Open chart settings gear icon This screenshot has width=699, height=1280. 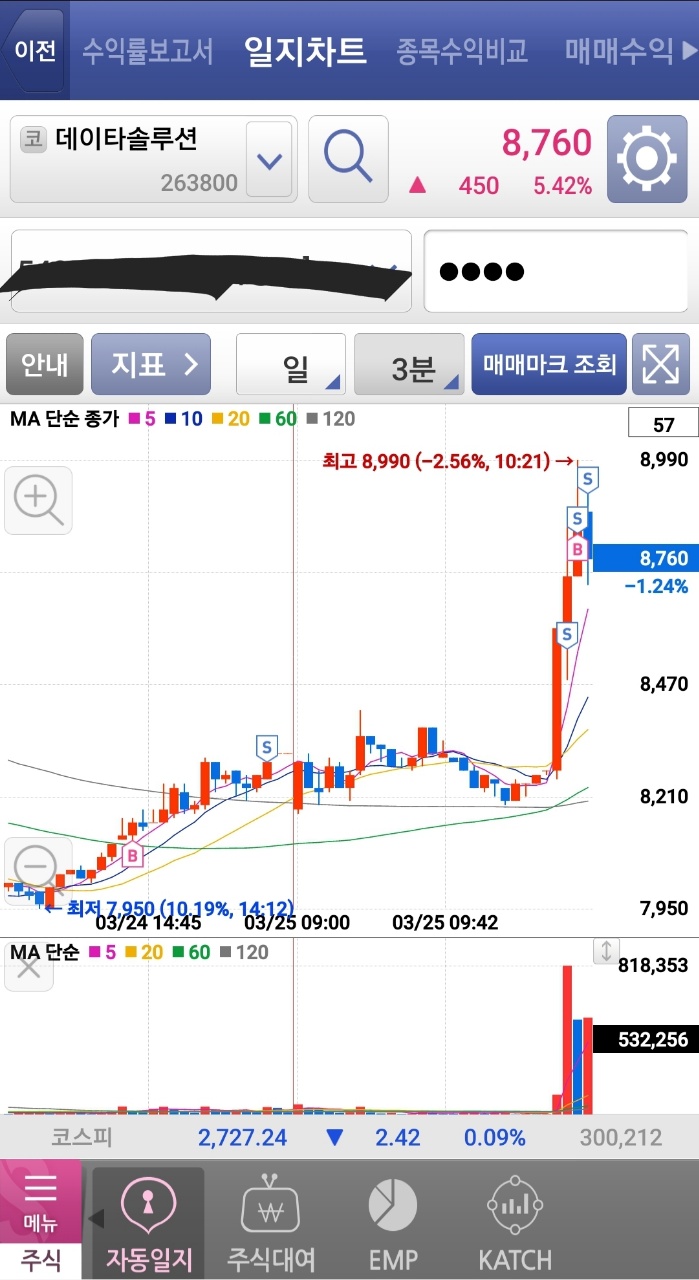(x=647, y=159)
